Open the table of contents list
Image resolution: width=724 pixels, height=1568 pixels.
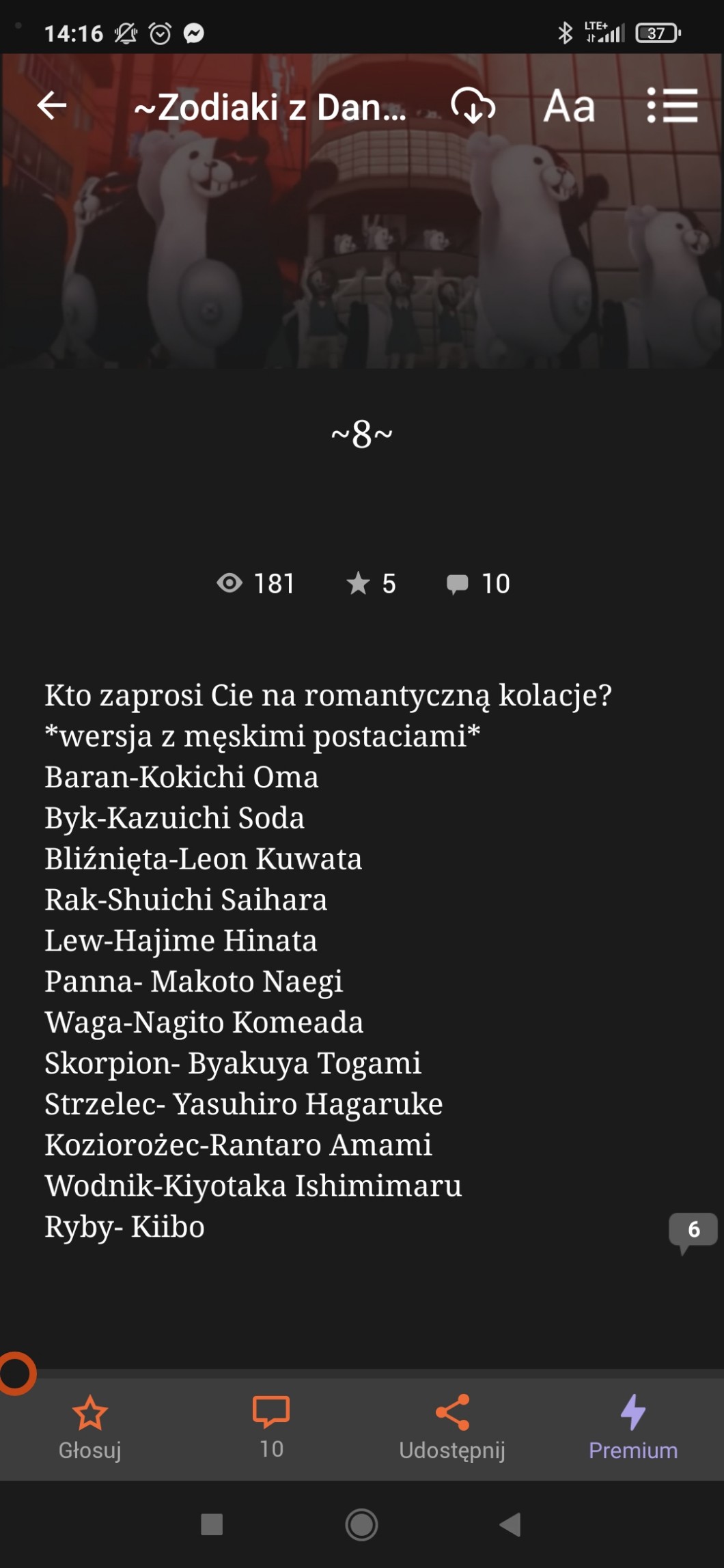click(x=672, y=106)
